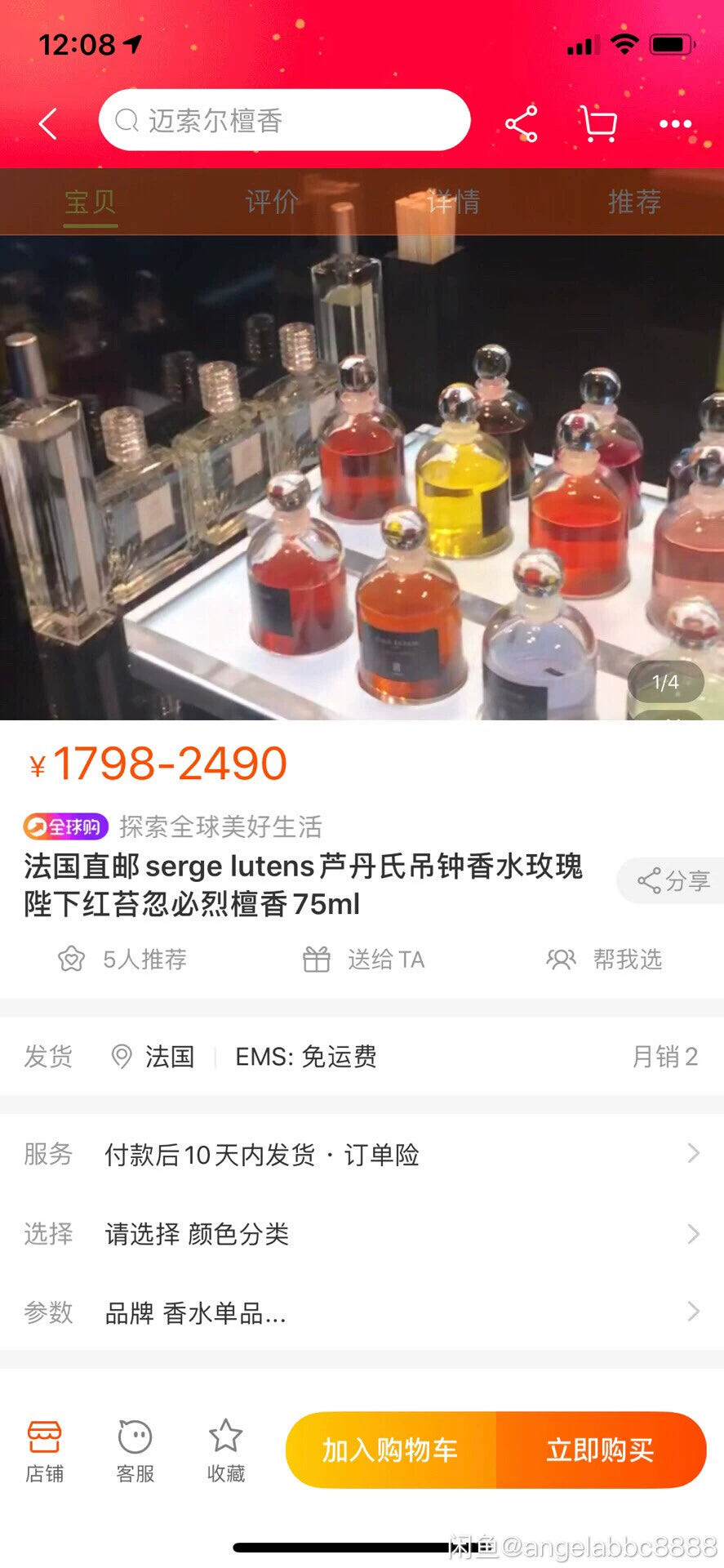Go back with the top-left arrow
Viewport: 724px width, 1568px height.
(x=48, y=124)
